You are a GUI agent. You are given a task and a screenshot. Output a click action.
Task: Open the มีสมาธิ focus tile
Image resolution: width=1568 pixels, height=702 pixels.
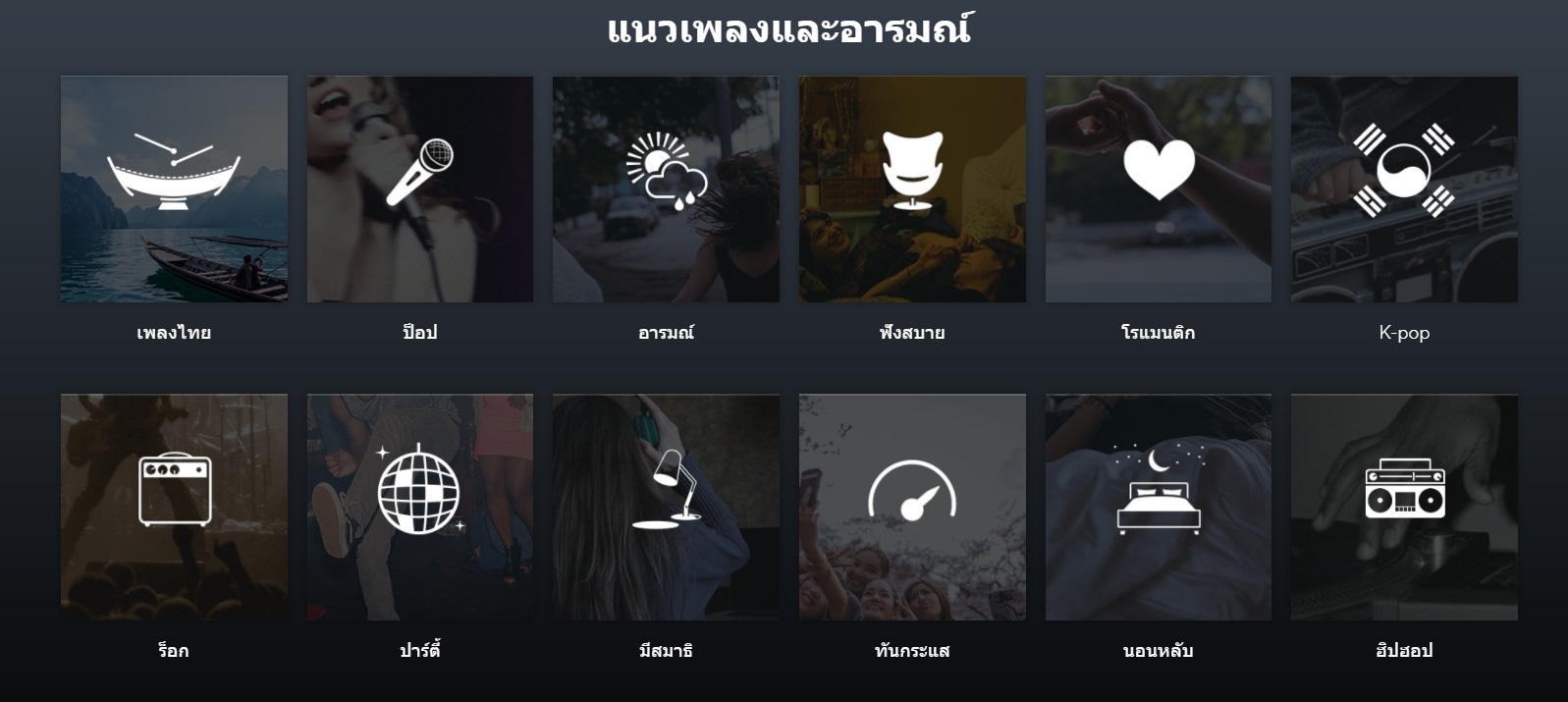666,507
